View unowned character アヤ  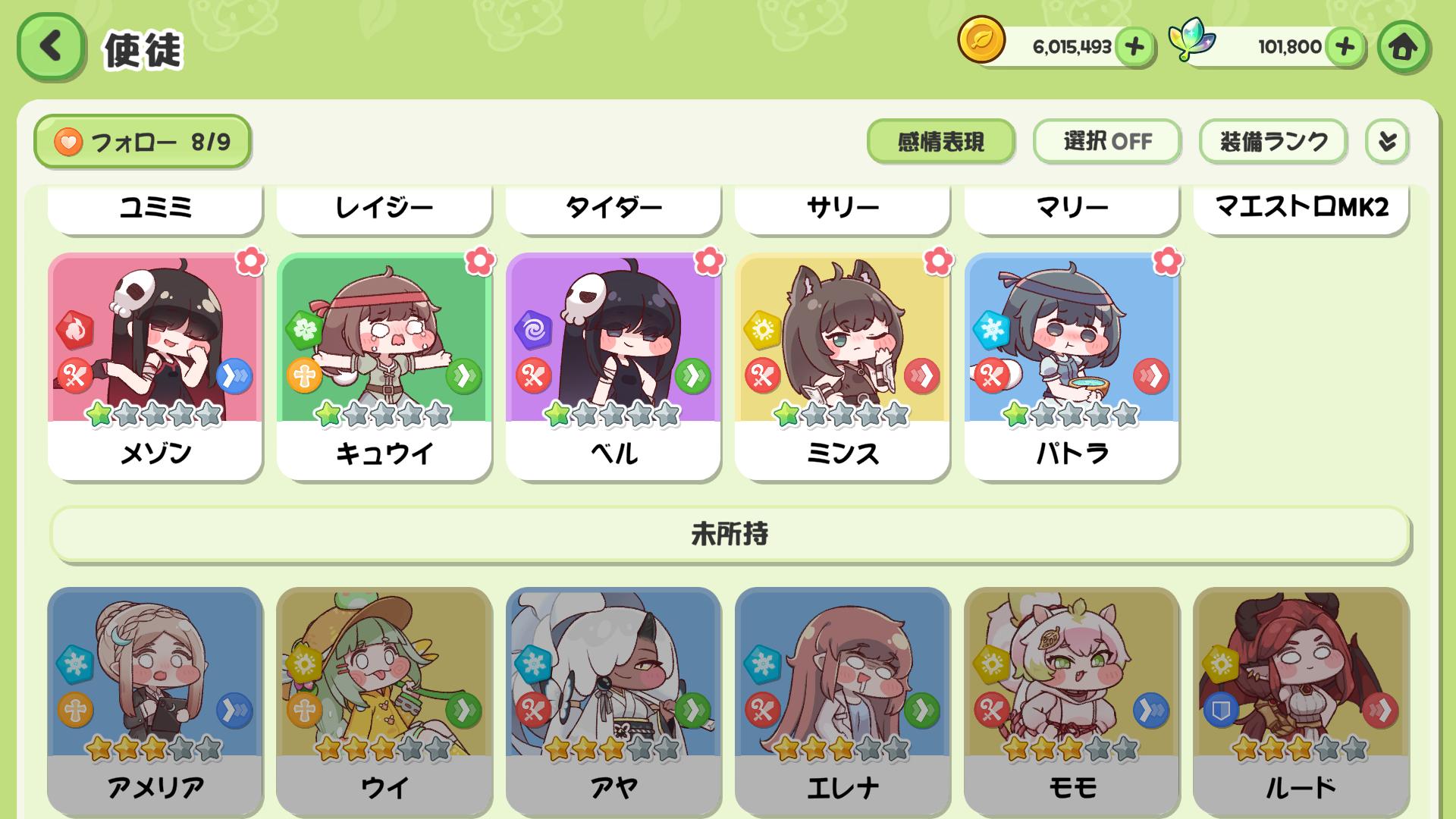(613, 699)
